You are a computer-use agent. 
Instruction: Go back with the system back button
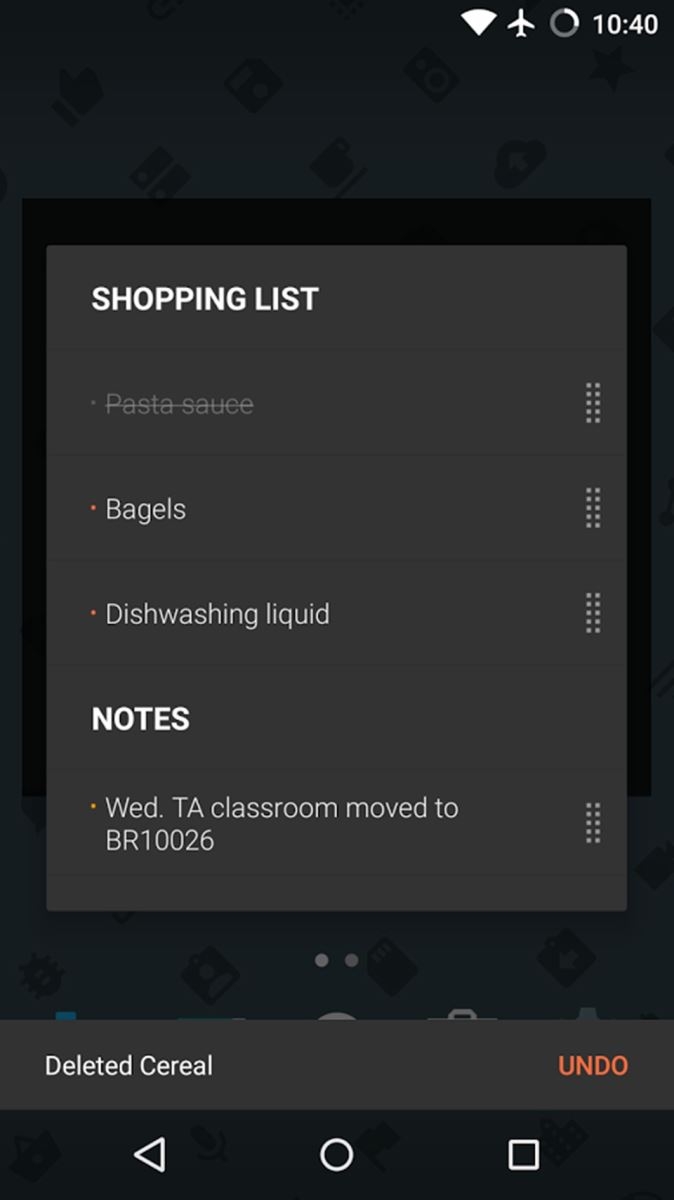[150, 1155]
